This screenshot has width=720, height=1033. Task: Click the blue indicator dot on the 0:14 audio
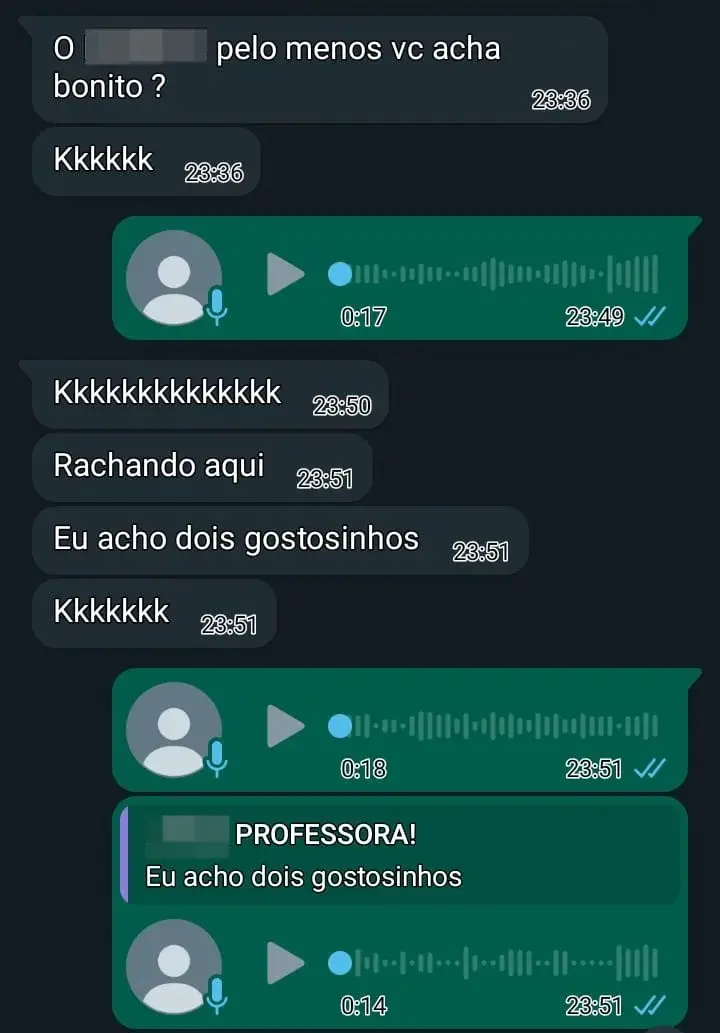click(x=340, y=960)
